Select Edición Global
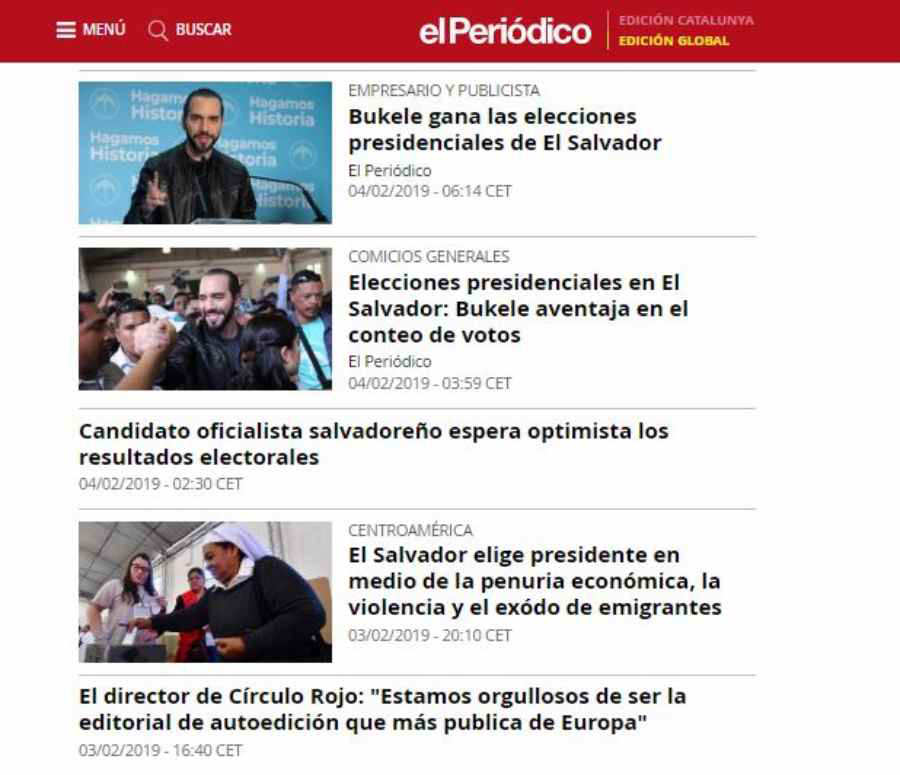900x775 pixels. (673, 41)
